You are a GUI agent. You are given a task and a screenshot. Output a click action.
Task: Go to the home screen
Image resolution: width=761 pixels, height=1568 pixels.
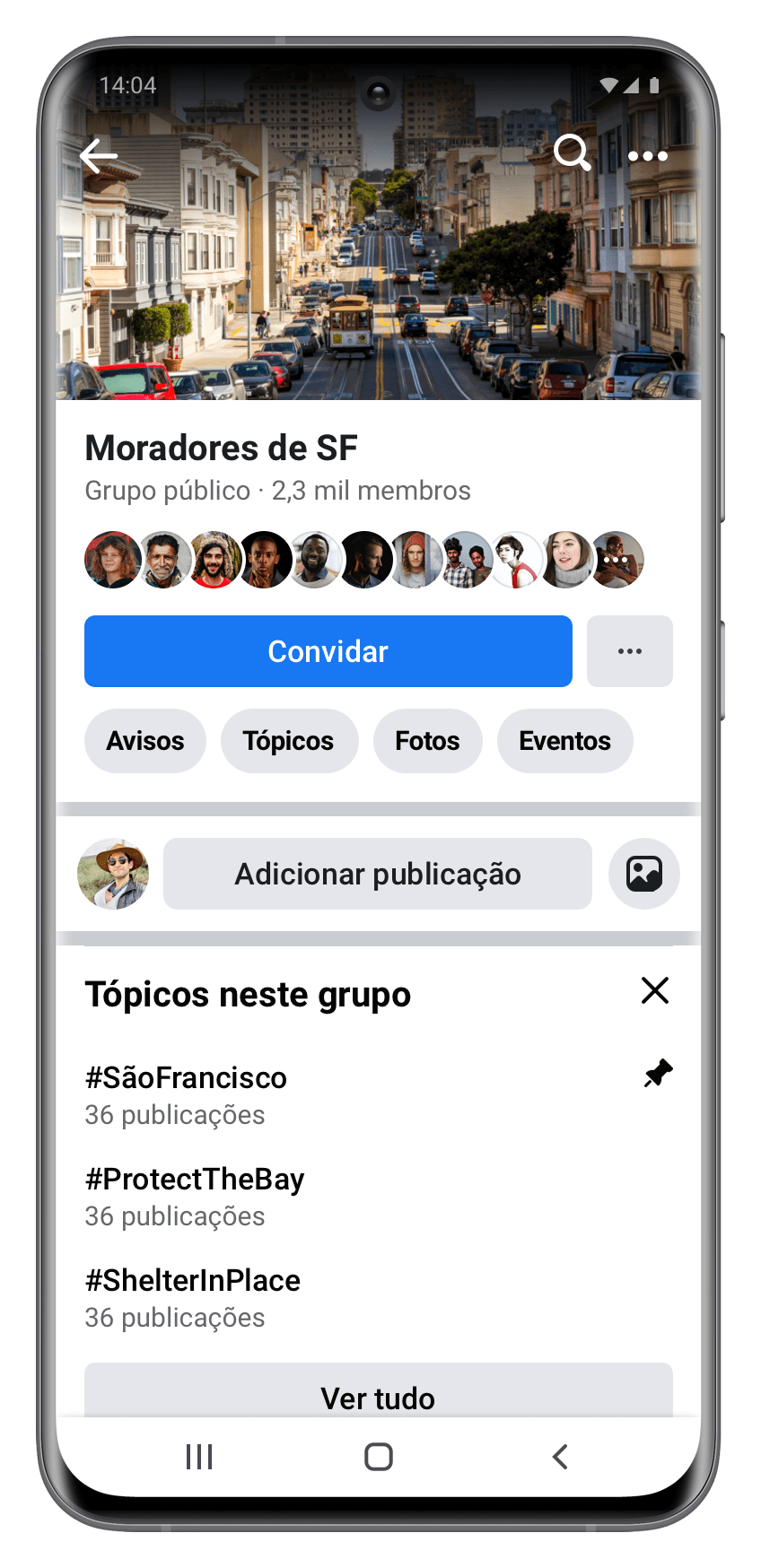(378, 1457)
